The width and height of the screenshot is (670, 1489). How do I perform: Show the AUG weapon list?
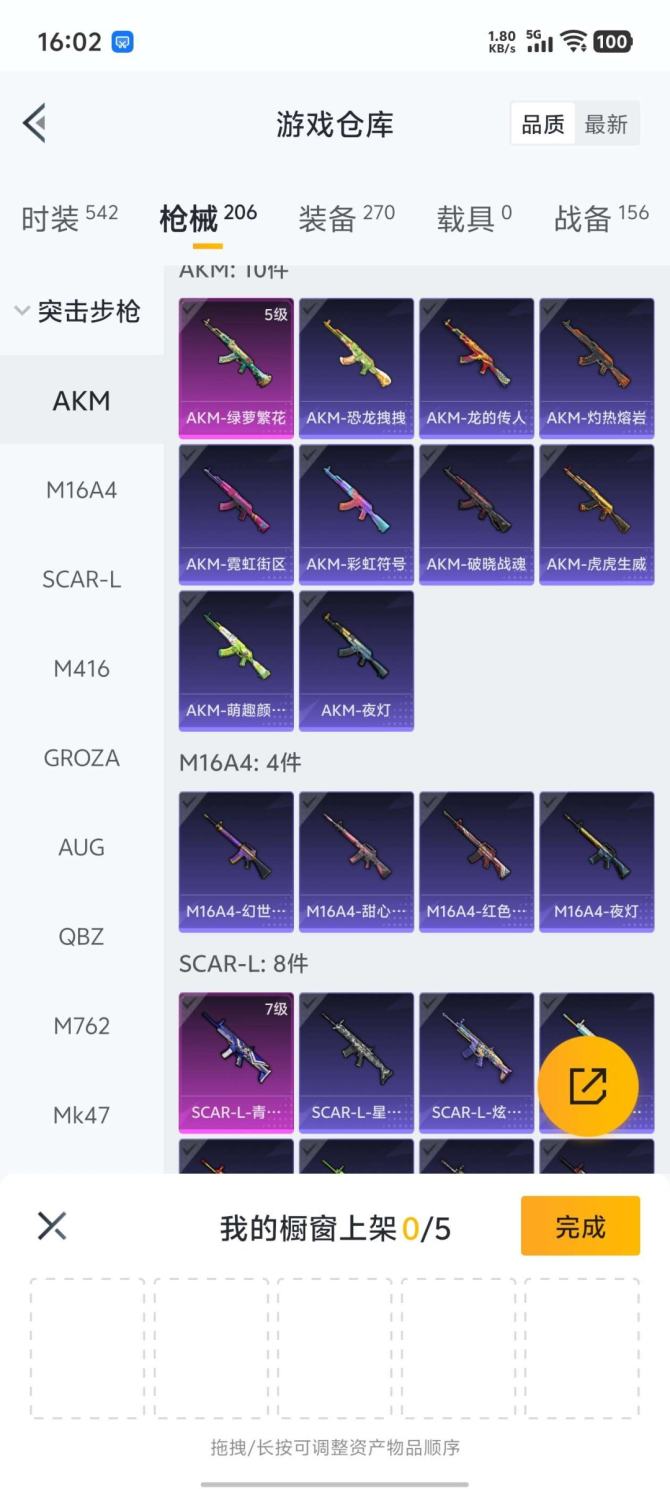[81, 847]
